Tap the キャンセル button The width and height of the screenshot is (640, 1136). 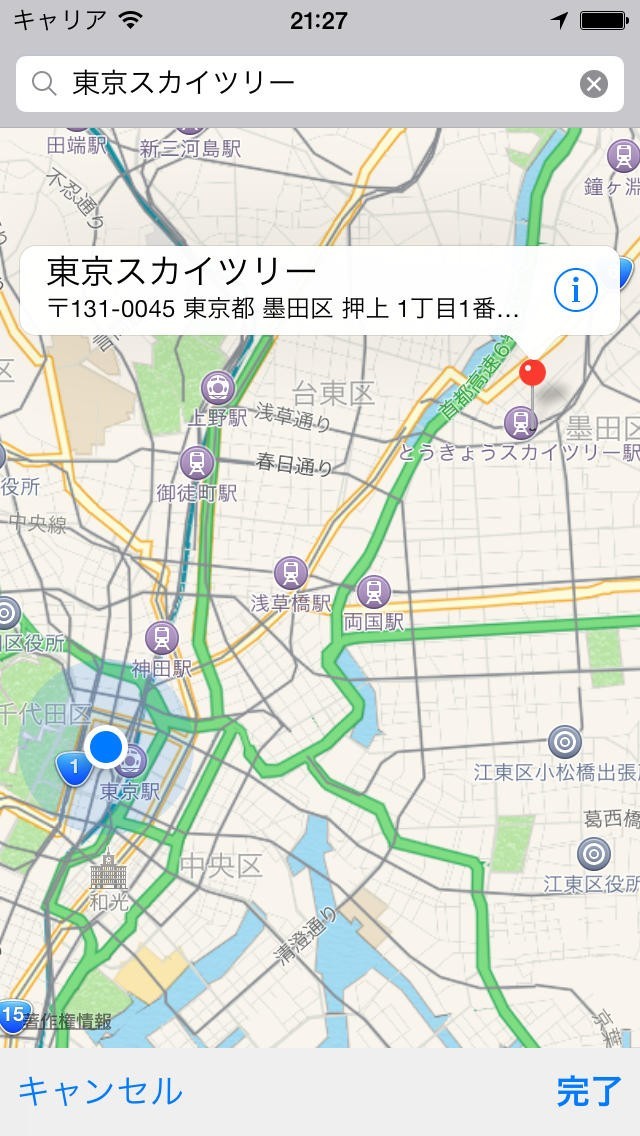coord(100,1091)
